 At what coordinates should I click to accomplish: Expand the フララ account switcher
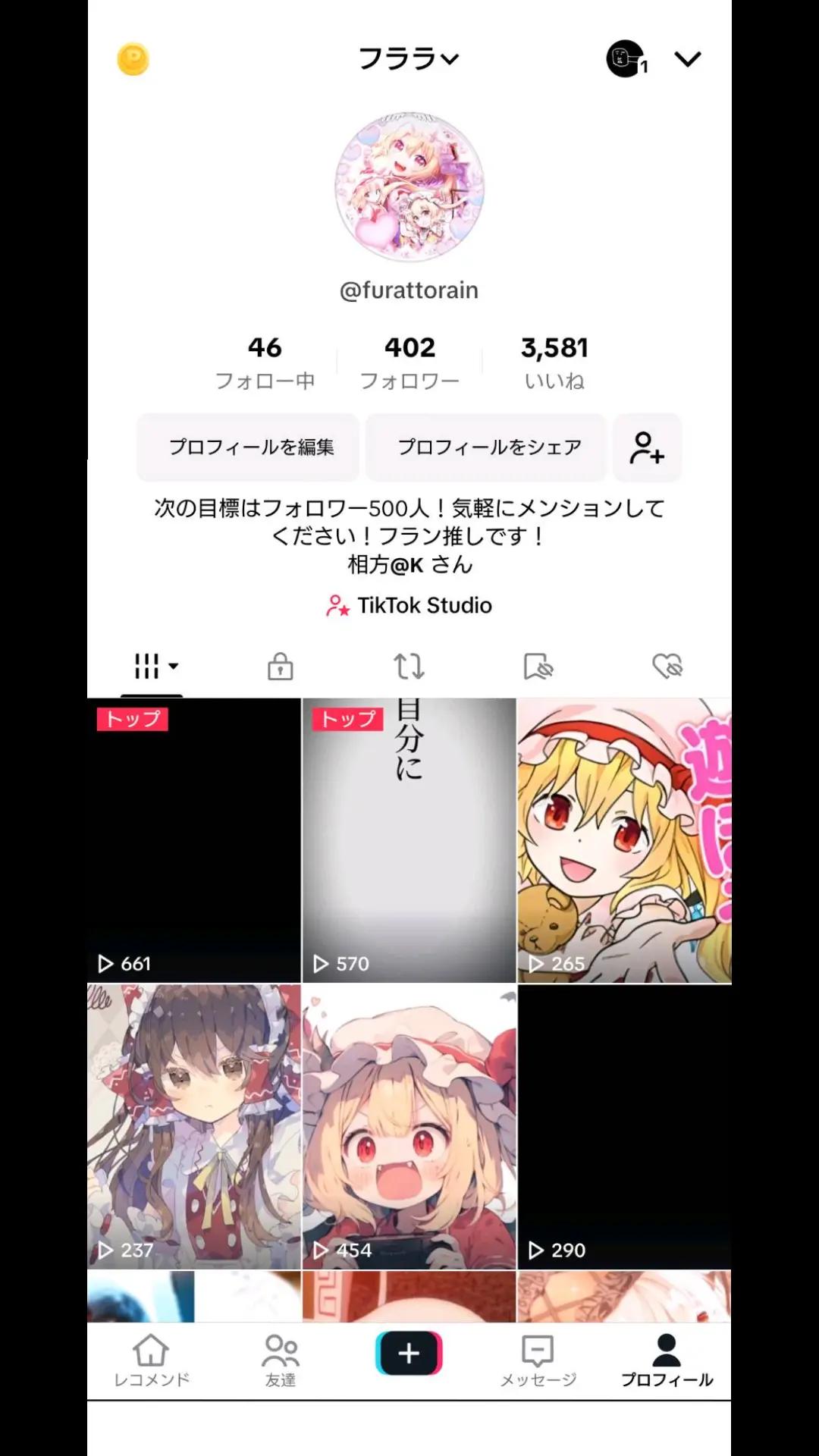[x=409, y=58]
